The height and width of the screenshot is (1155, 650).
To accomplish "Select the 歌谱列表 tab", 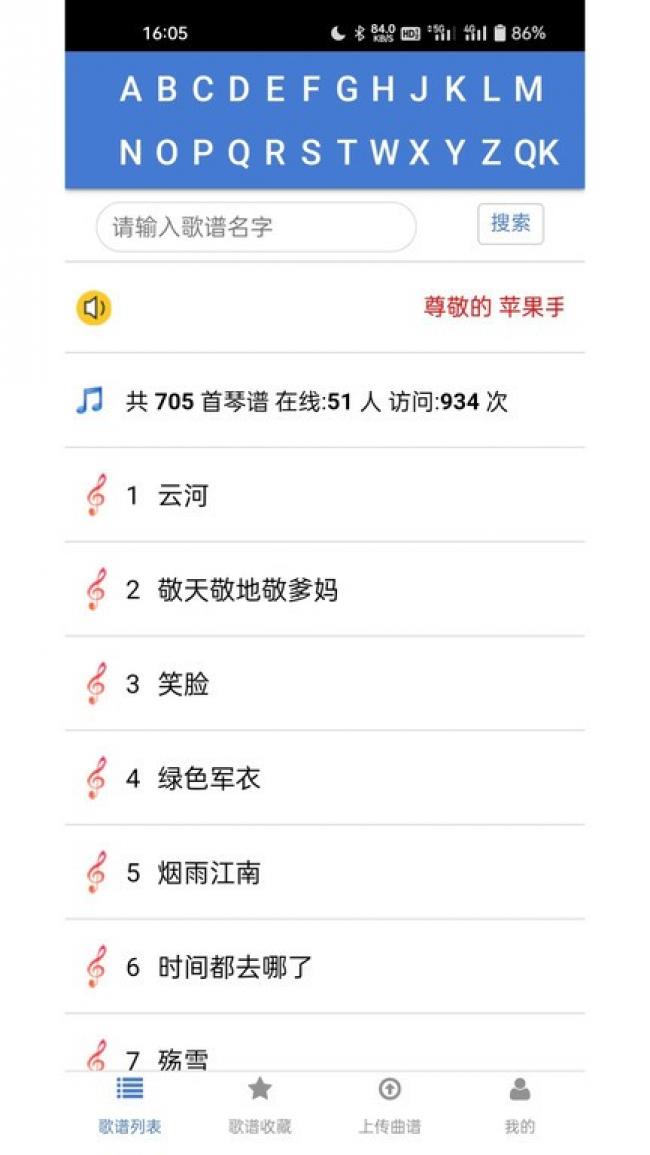I will click(130, 1105).
